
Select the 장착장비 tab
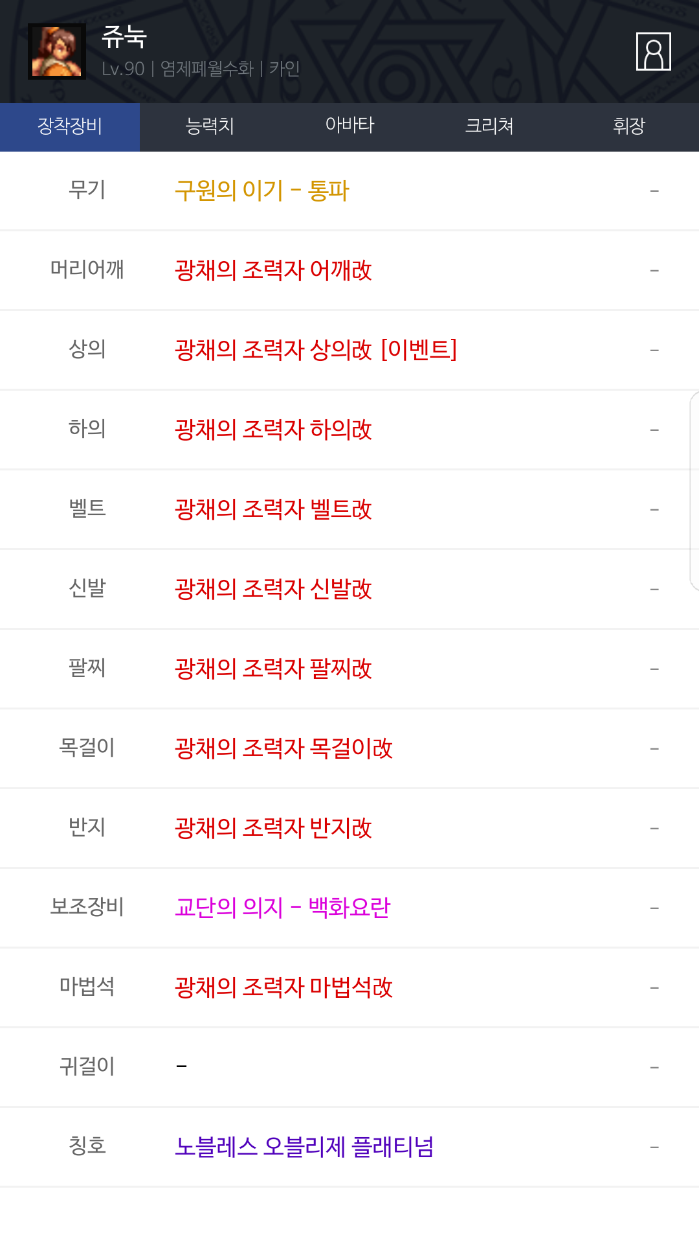[70, 126]
